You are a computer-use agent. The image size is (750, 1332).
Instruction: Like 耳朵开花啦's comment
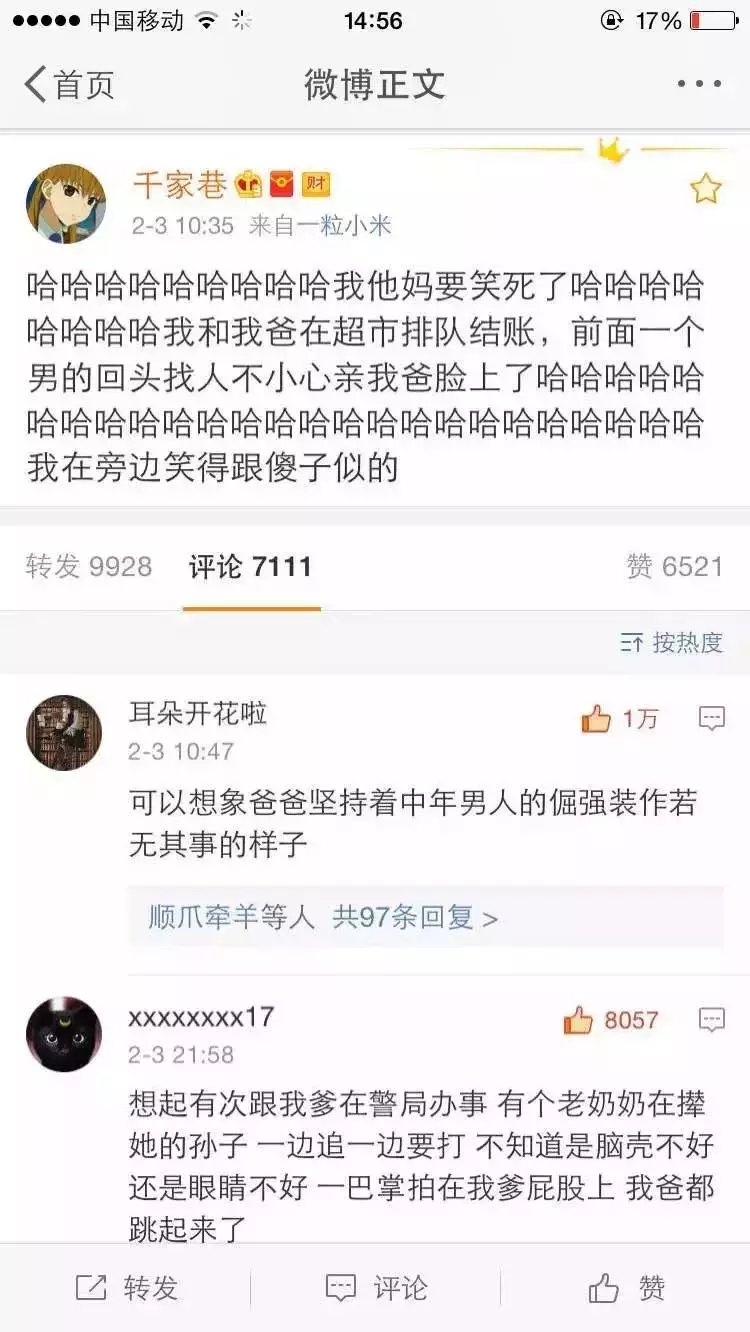[x=620, y=718]
